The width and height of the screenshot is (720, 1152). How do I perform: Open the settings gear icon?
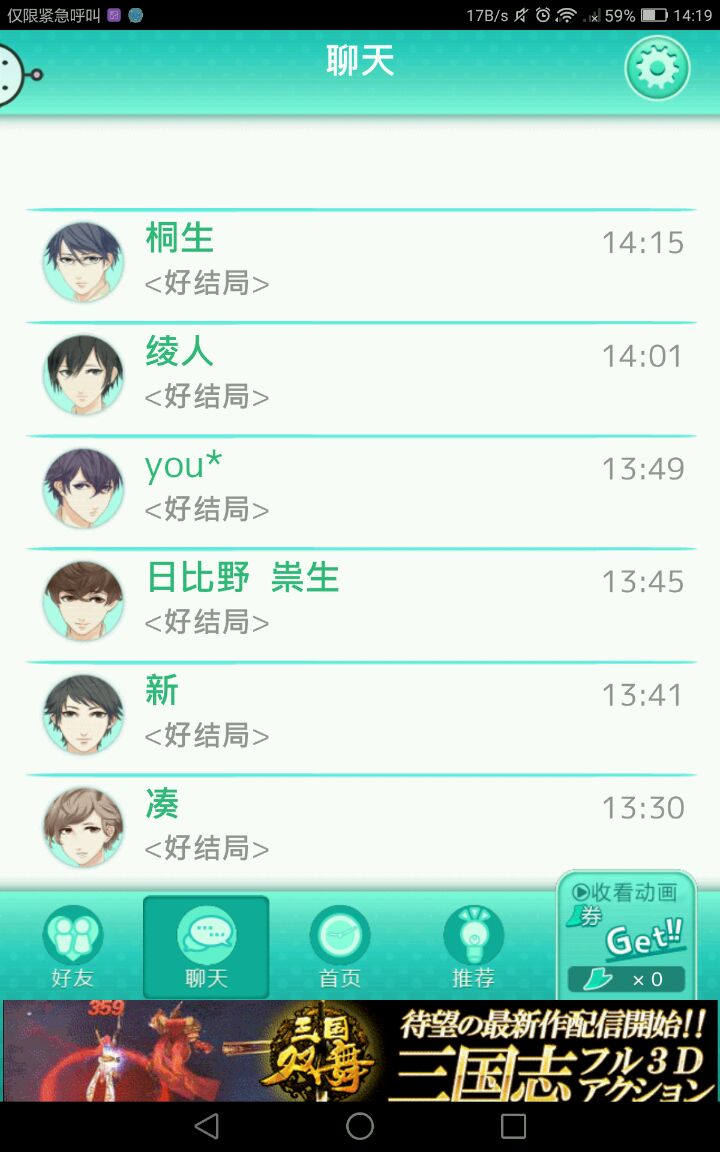[x=657, y=68]
